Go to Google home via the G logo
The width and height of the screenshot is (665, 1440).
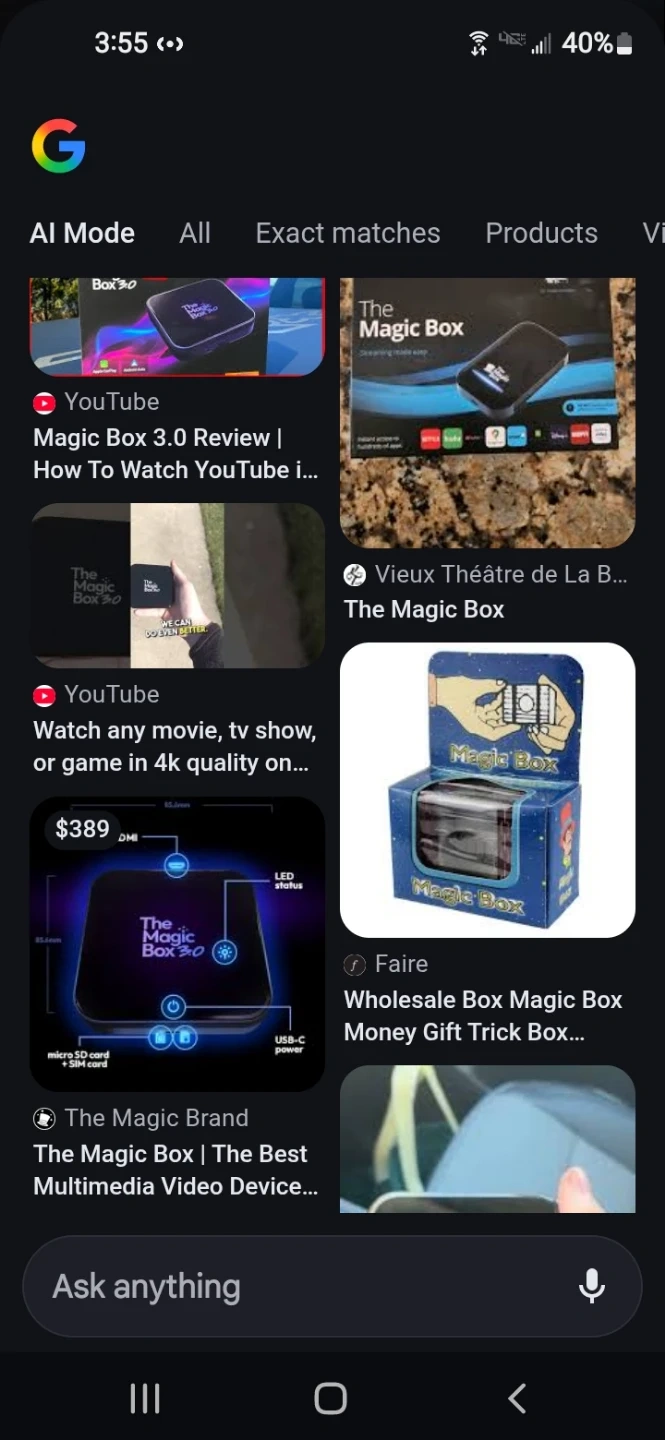[x=58, y=146]
